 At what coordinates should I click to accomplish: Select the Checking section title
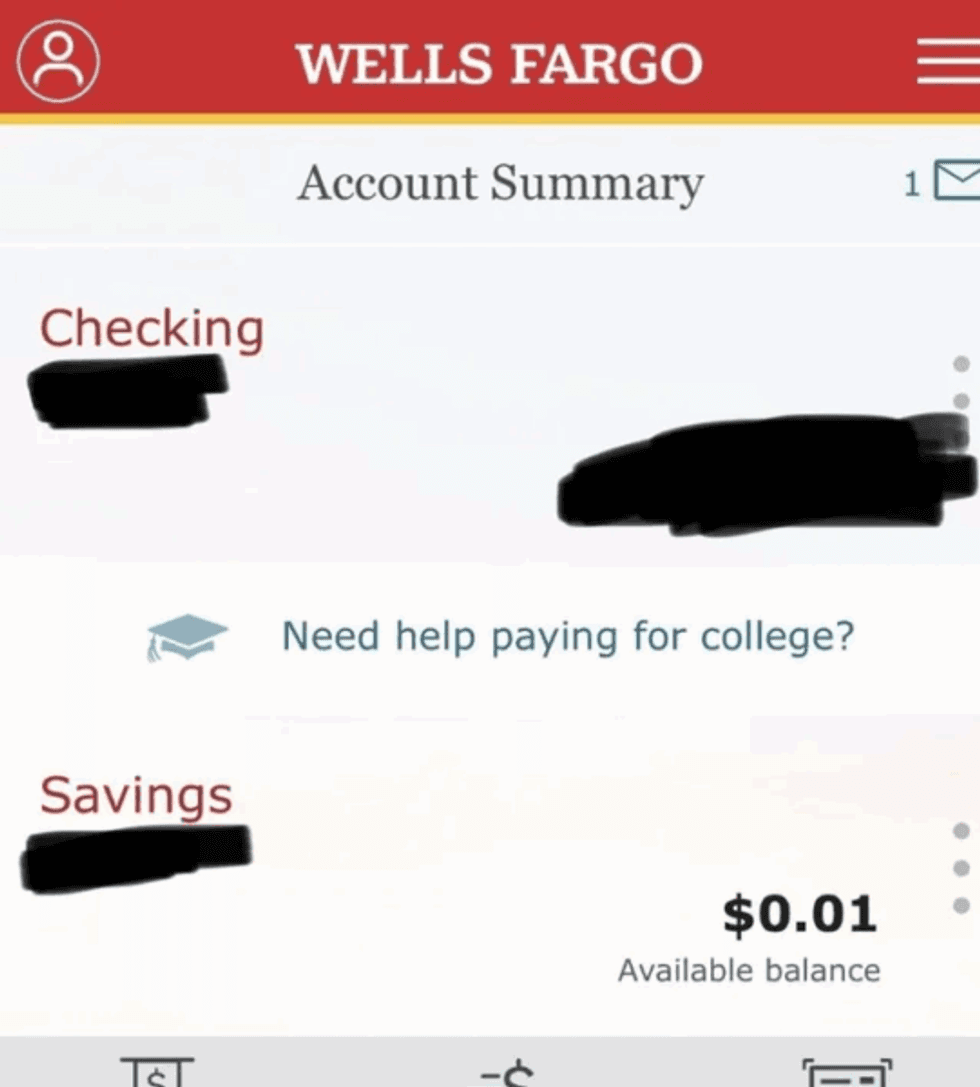pyautogui.click(x=151, y=328)
